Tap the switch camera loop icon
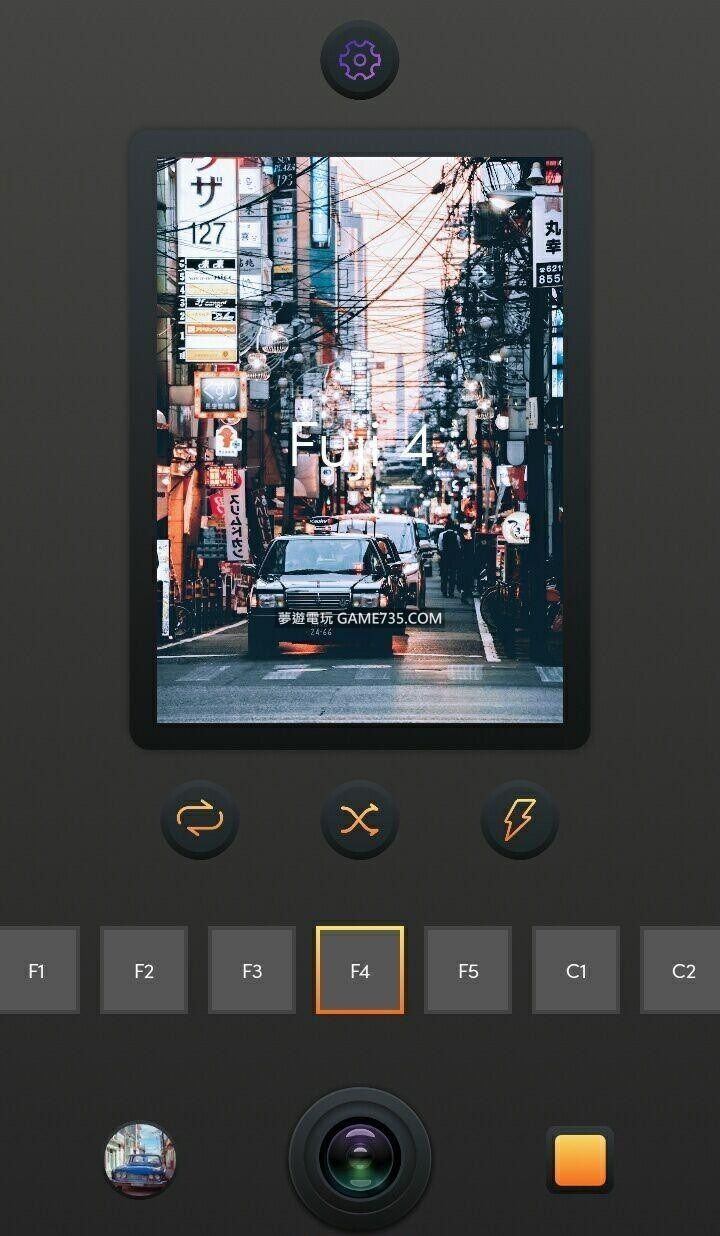Screen dimensions: 720x1236 (x=200, y=820)
